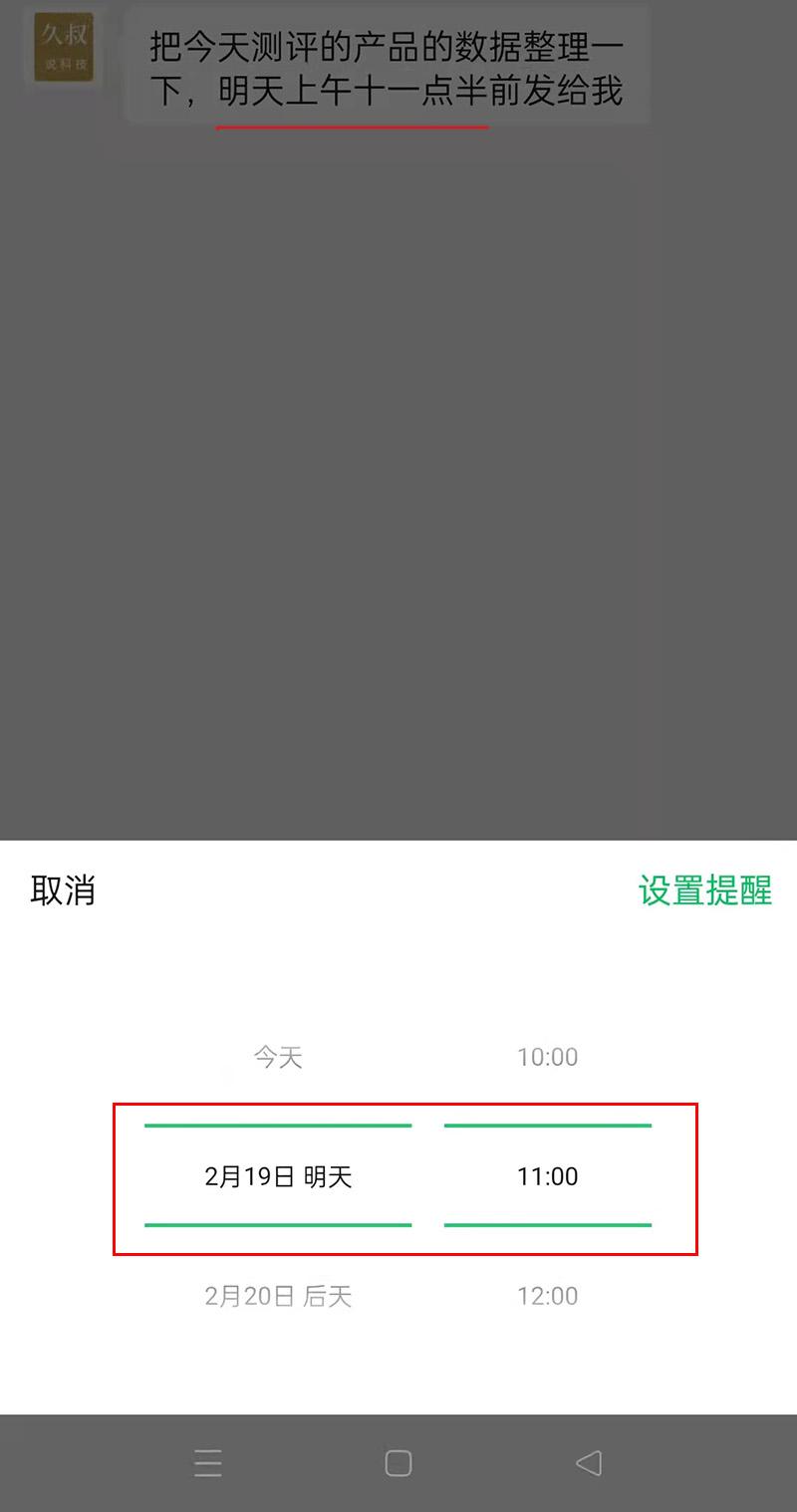
Task: Select 今天 in the date picker
Action: (278, 1057)
